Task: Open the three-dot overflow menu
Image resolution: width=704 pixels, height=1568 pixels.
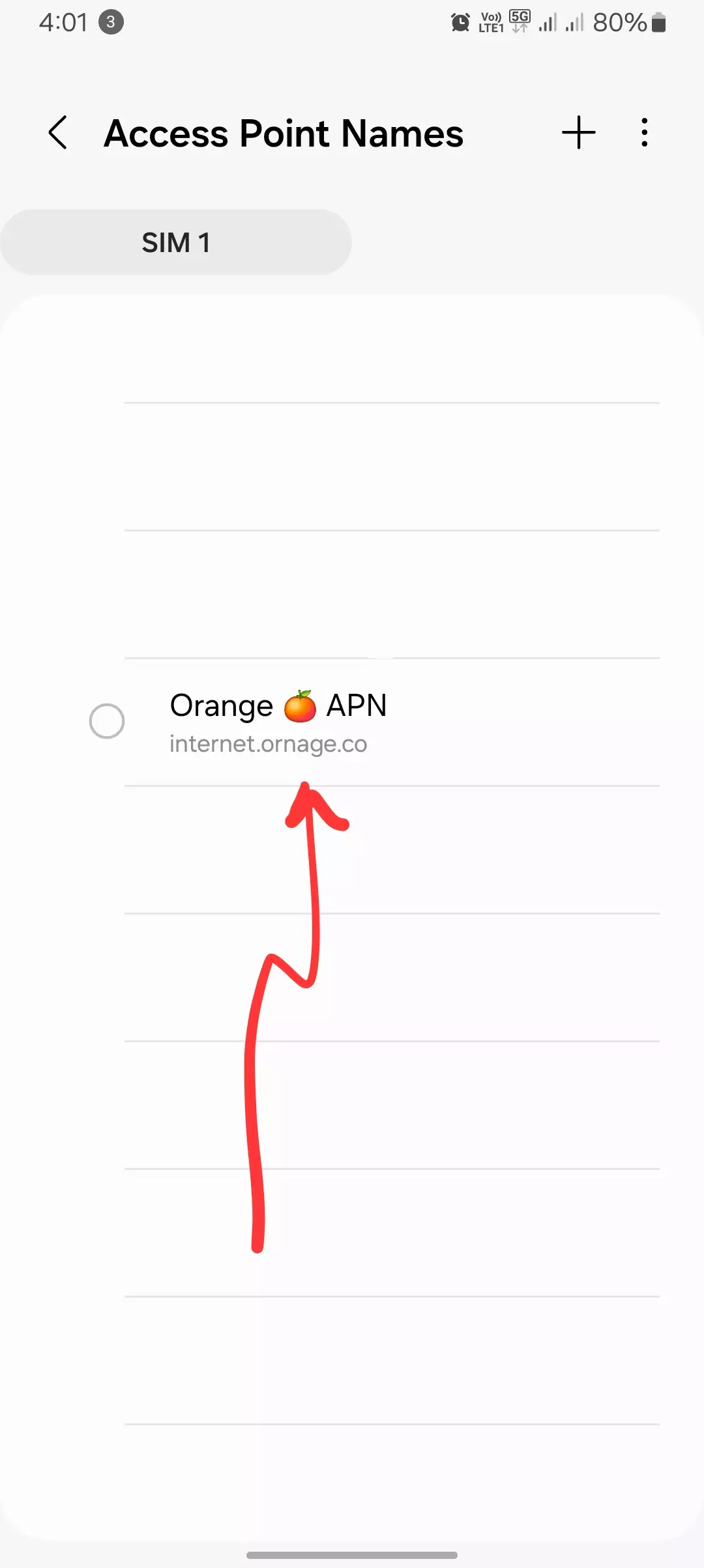Action: click(x=644, y=133)
